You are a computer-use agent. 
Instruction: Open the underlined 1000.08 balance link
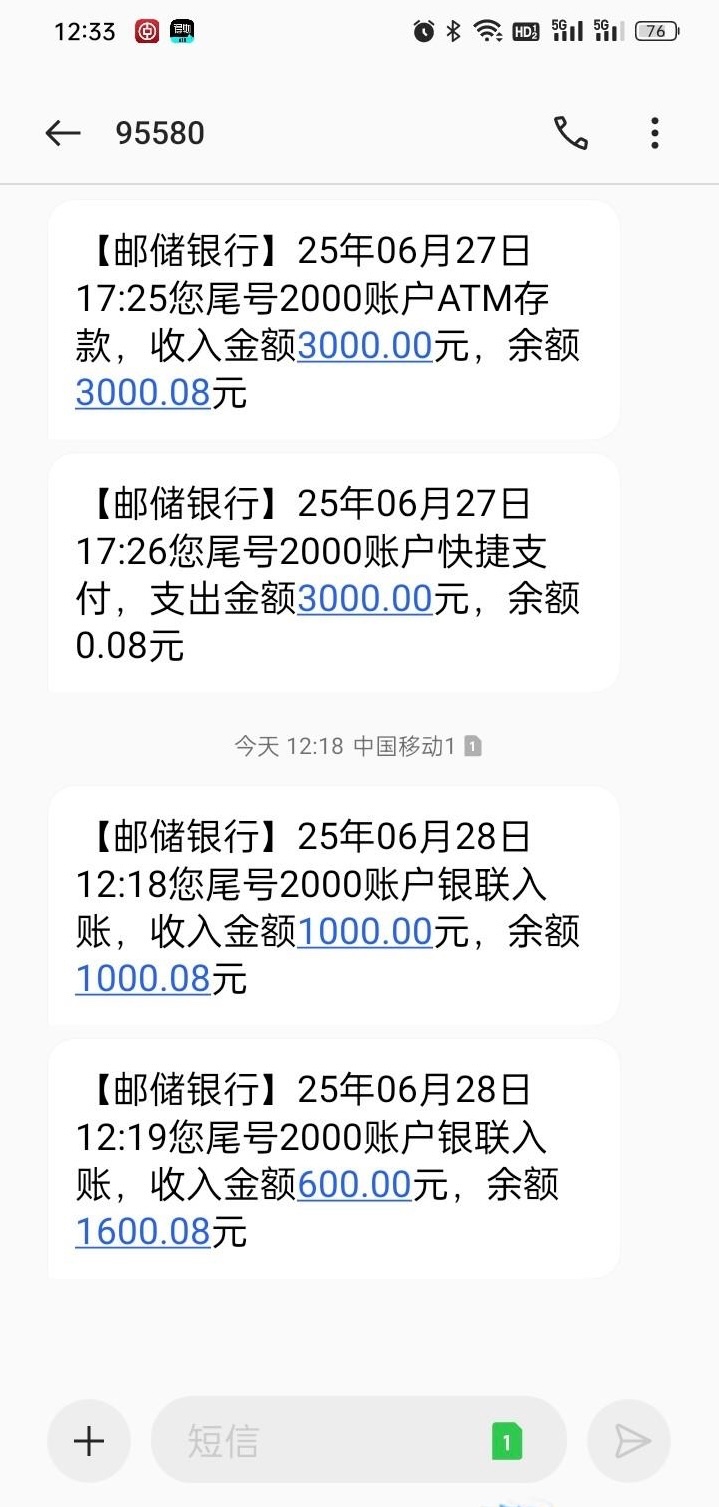[x=143, y=979]
